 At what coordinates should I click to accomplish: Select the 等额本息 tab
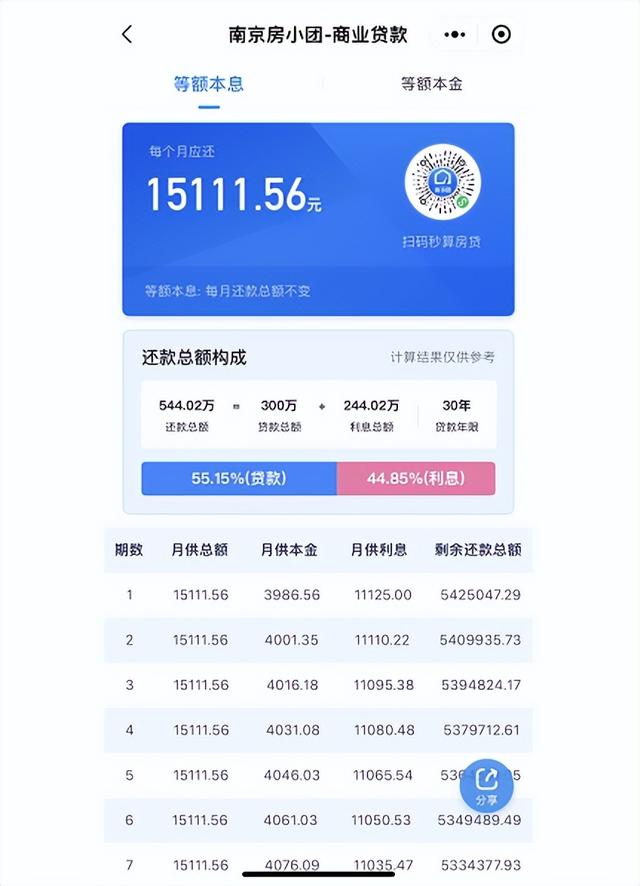pyautogui.click(x=208, y=84)
